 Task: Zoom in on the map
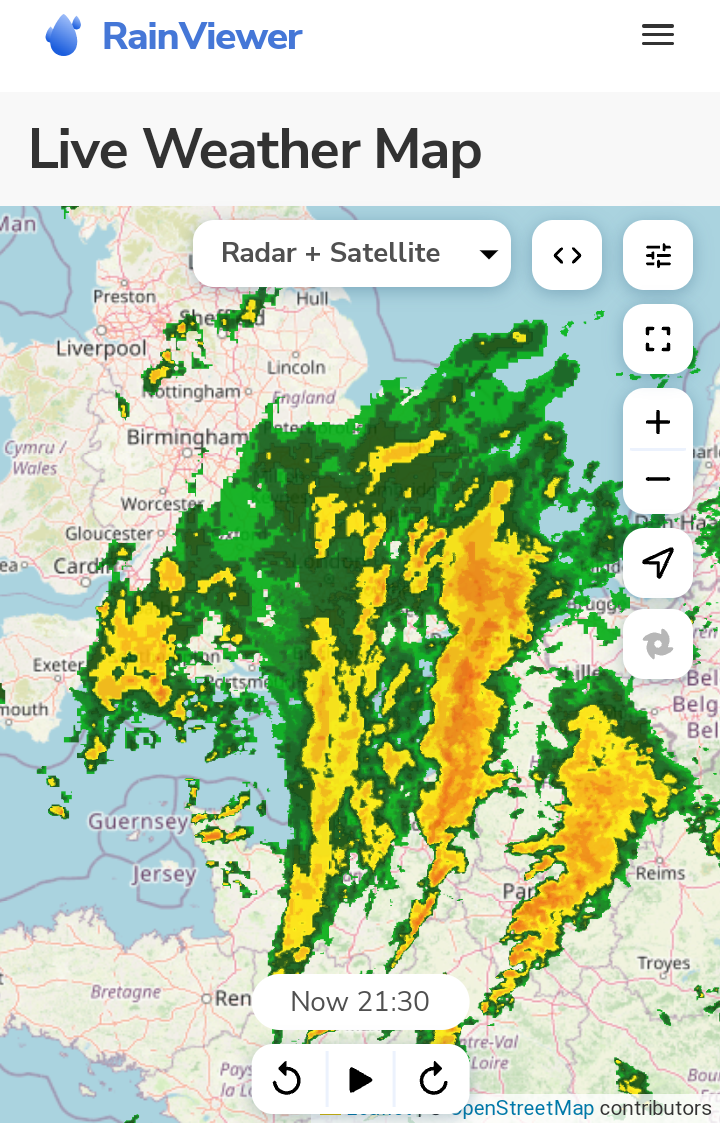coord(658,422)
